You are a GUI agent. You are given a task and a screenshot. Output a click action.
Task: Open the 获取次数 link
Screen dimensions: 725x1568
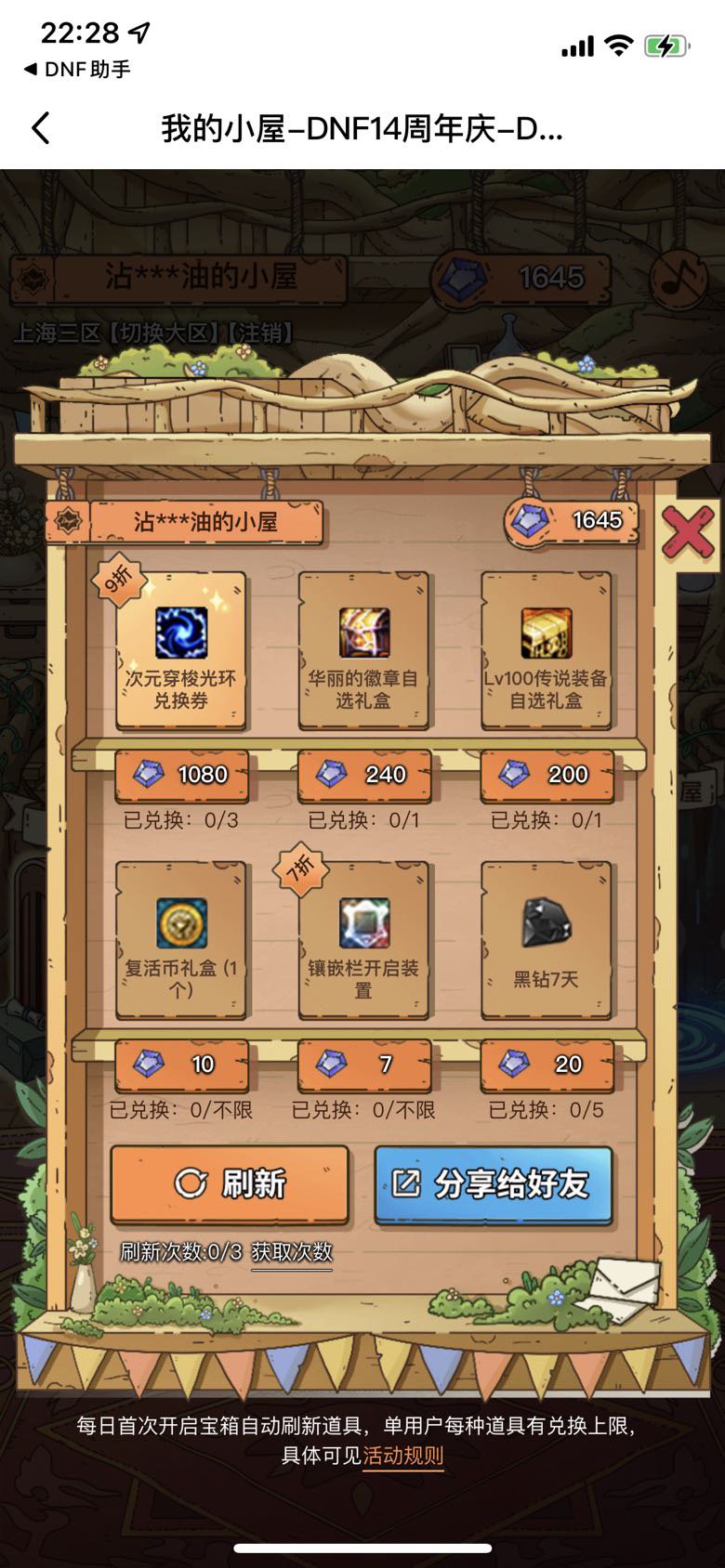292,1251
